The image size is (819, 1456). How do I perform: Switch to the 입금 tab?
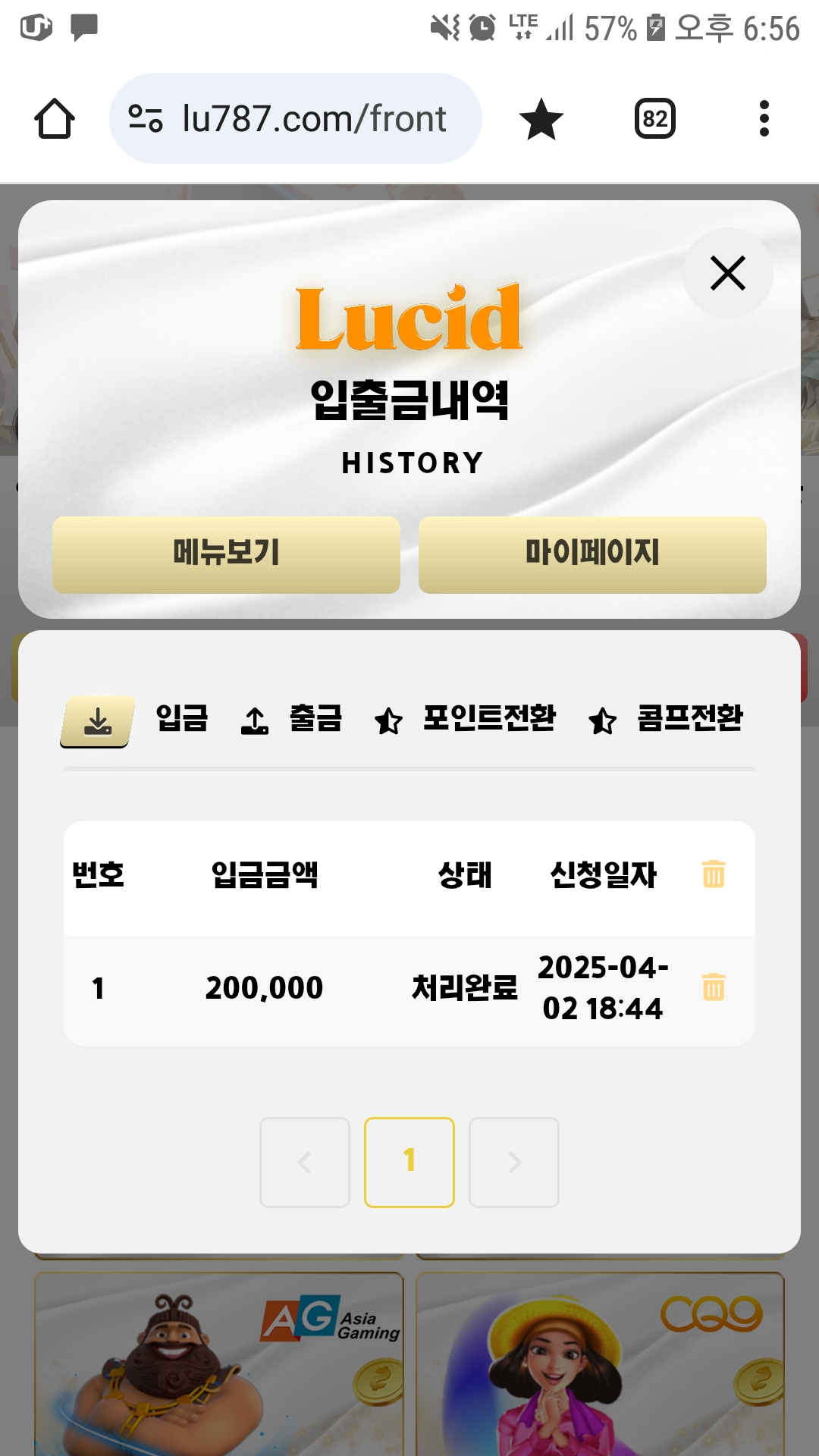pos(136,720)
